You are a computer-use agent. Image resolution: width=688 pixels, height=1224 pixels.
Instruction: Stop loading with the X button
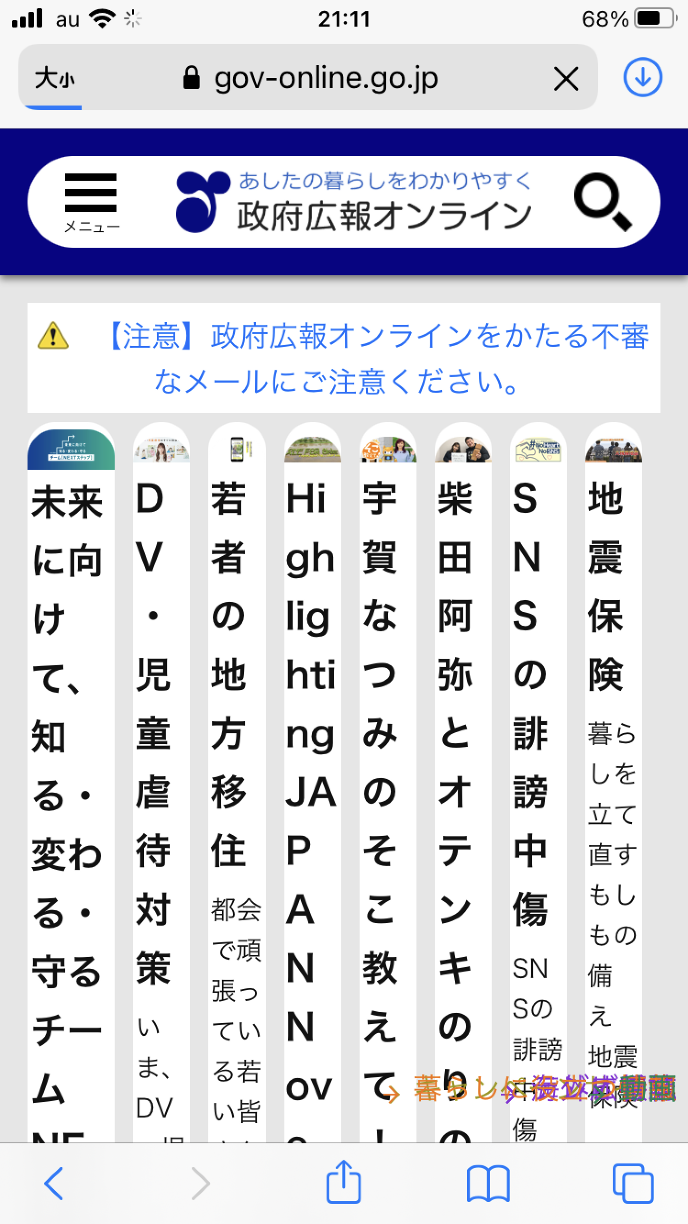coord(566,79)
